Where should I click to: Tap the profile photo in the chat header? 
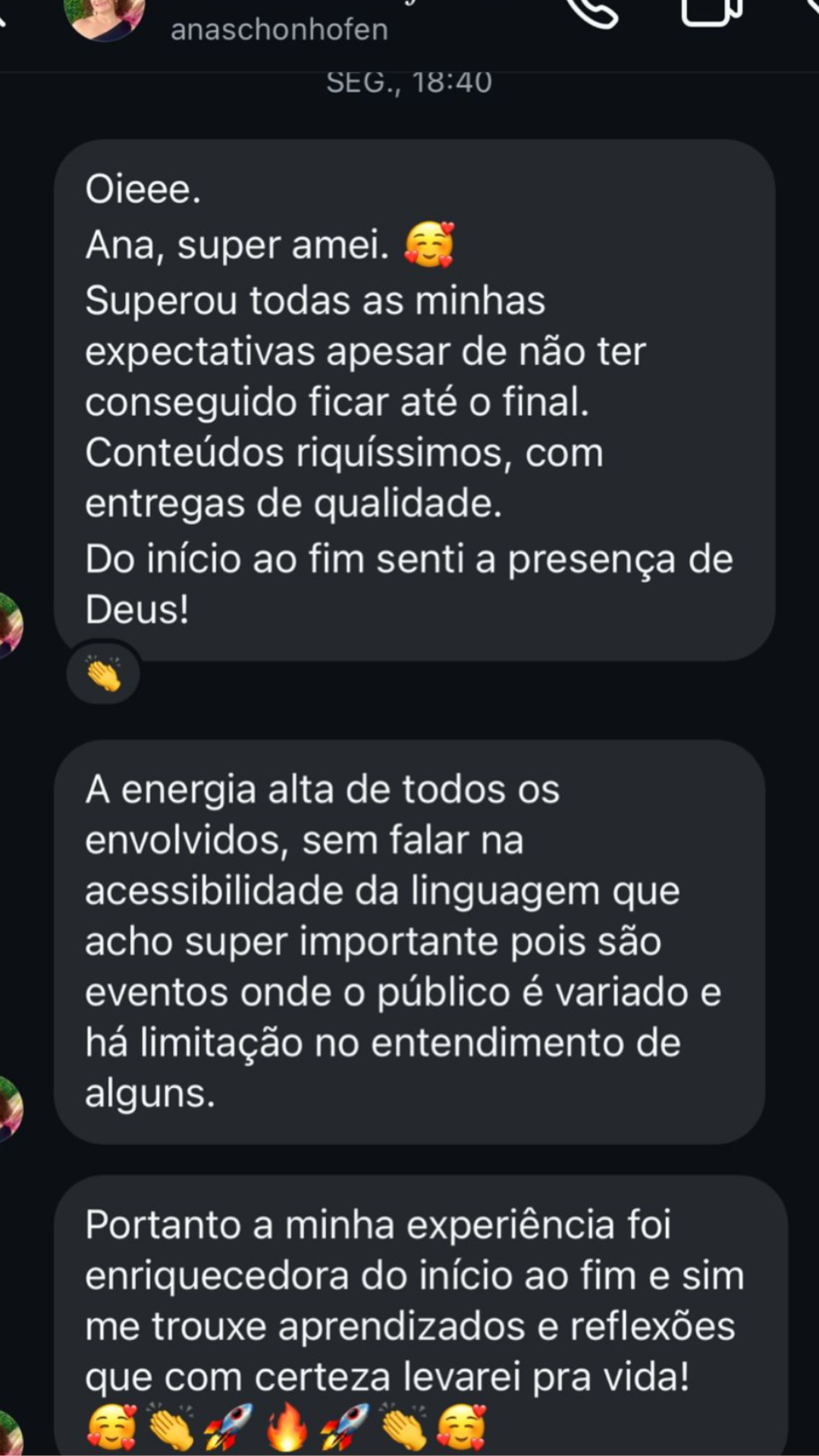(104, 17)
